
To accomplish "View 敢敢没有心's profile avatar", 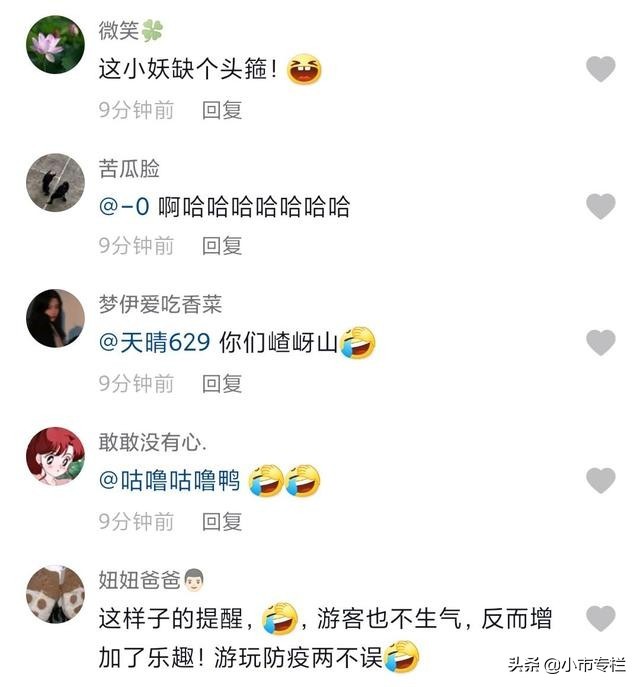I will [54, 456].
